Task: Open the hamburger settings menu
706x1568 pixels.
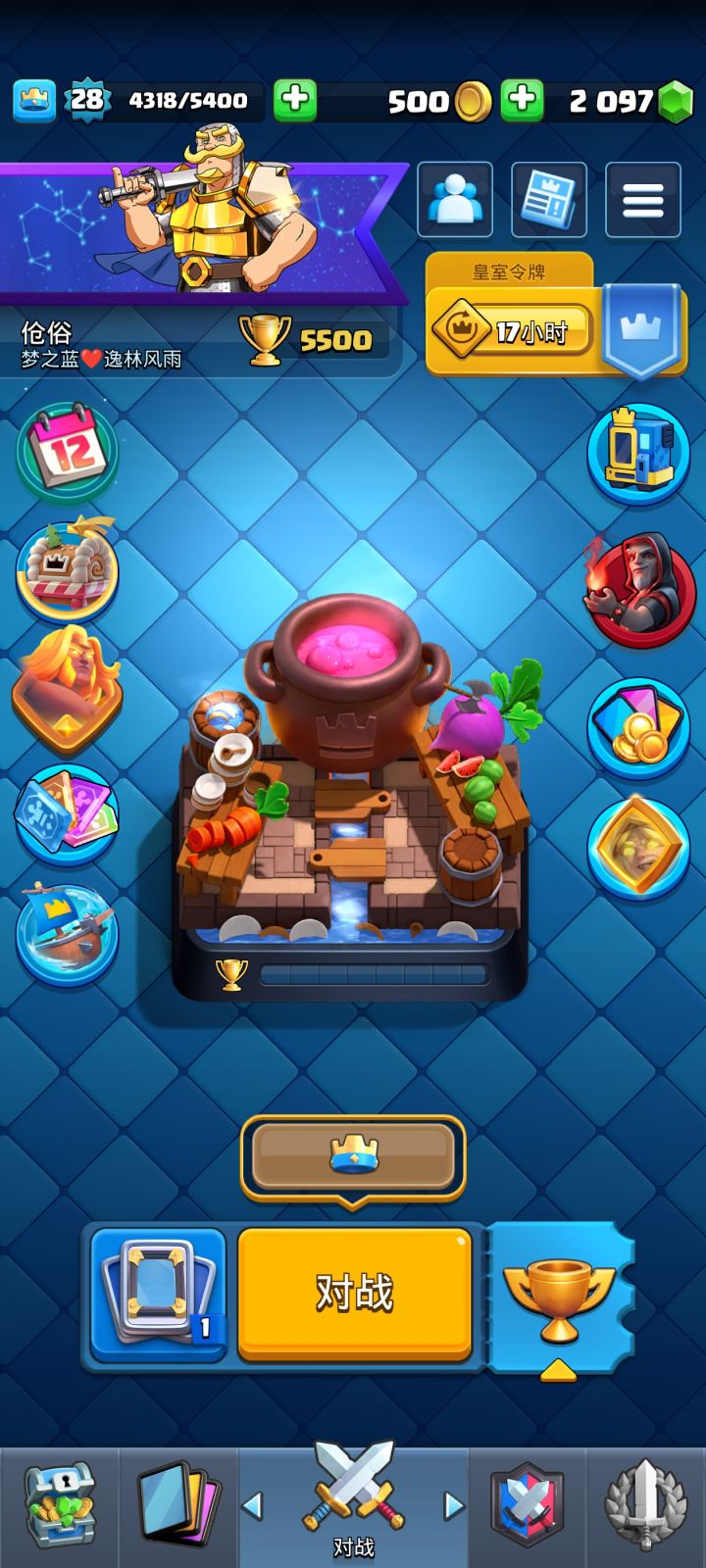Action: [643, 201]
